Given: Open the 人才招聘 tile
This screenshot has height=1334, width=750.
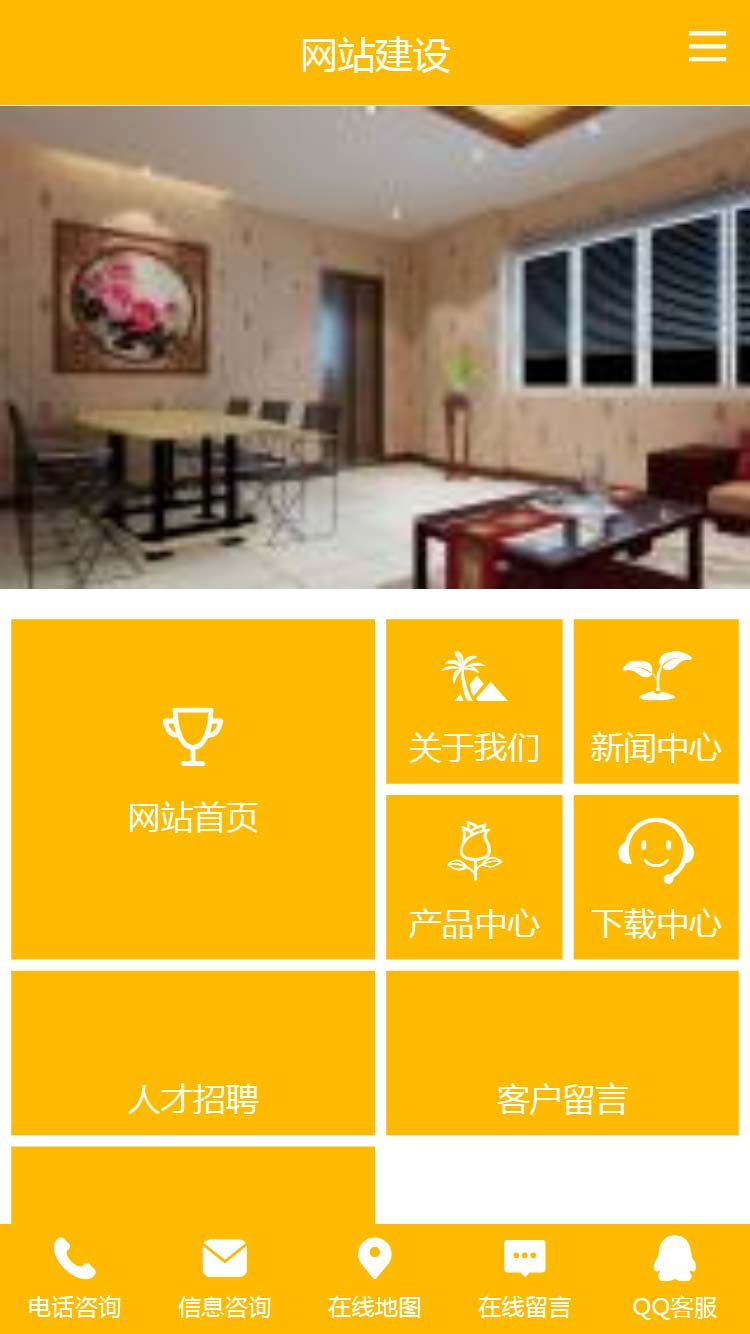Looking at the screenshot, I should coord(193,1053).
